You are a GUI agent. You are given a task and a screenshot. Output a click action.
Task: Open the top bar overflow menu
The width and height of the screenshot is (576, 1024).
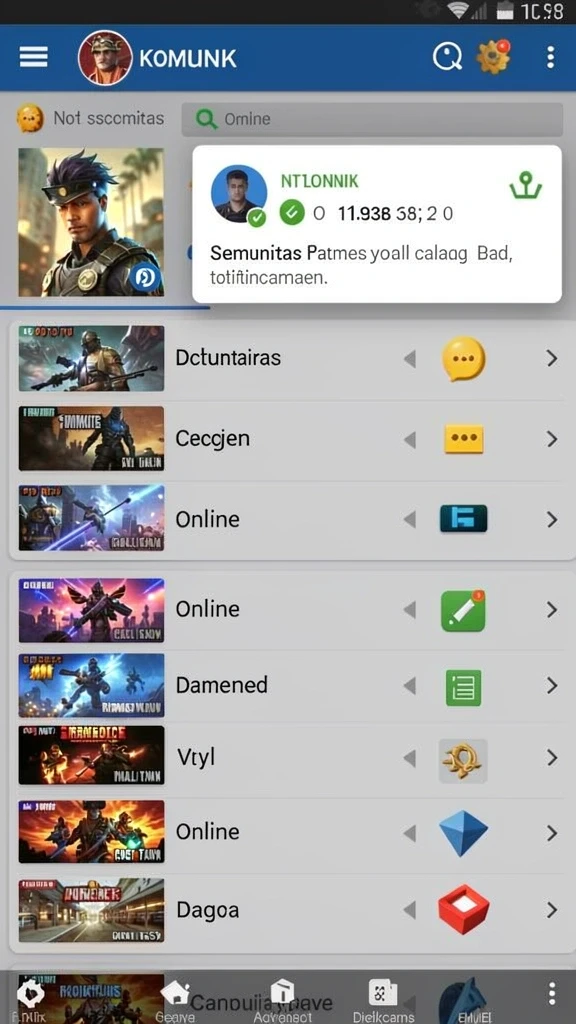pos(551,57)
